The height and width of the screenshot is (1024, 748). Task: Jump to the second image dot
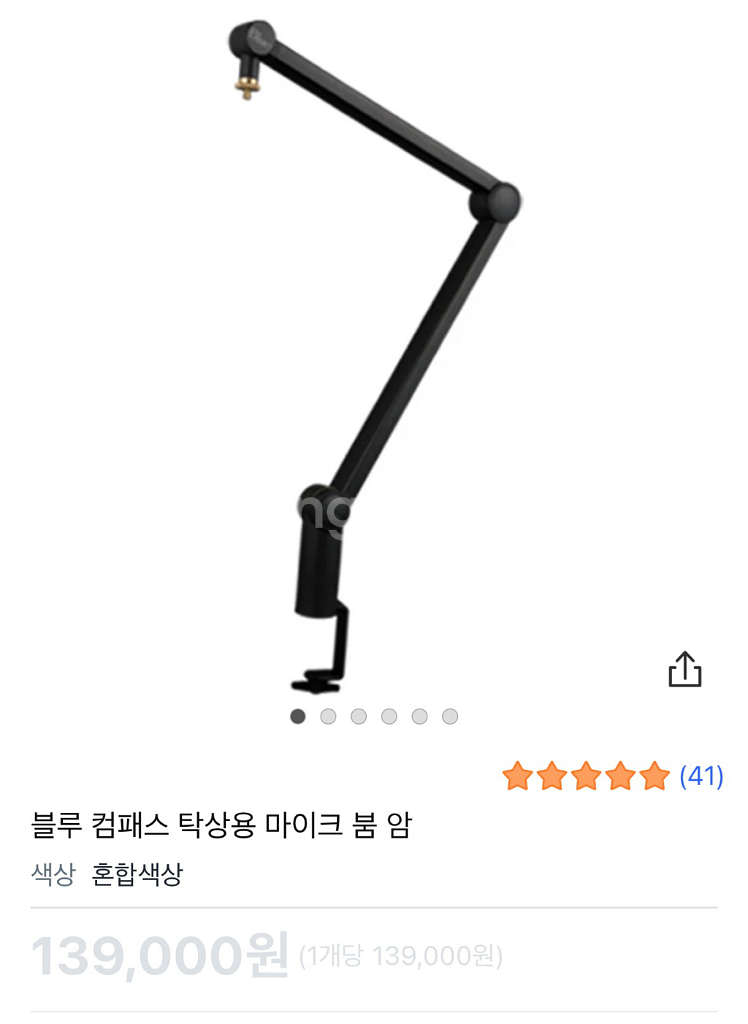[x=328, y=716]
